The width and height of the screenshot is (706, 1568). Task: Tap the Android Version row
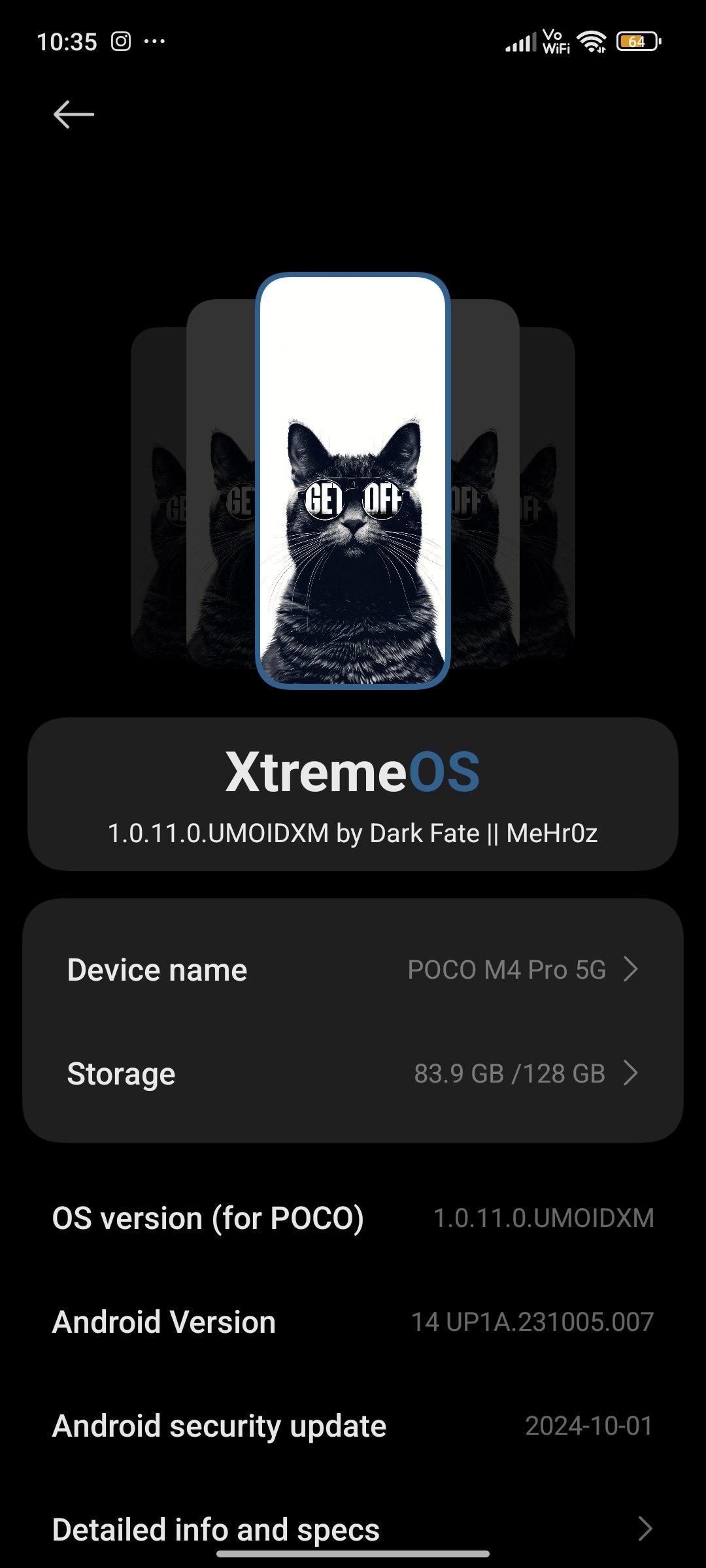click(x=353, y=1322)
